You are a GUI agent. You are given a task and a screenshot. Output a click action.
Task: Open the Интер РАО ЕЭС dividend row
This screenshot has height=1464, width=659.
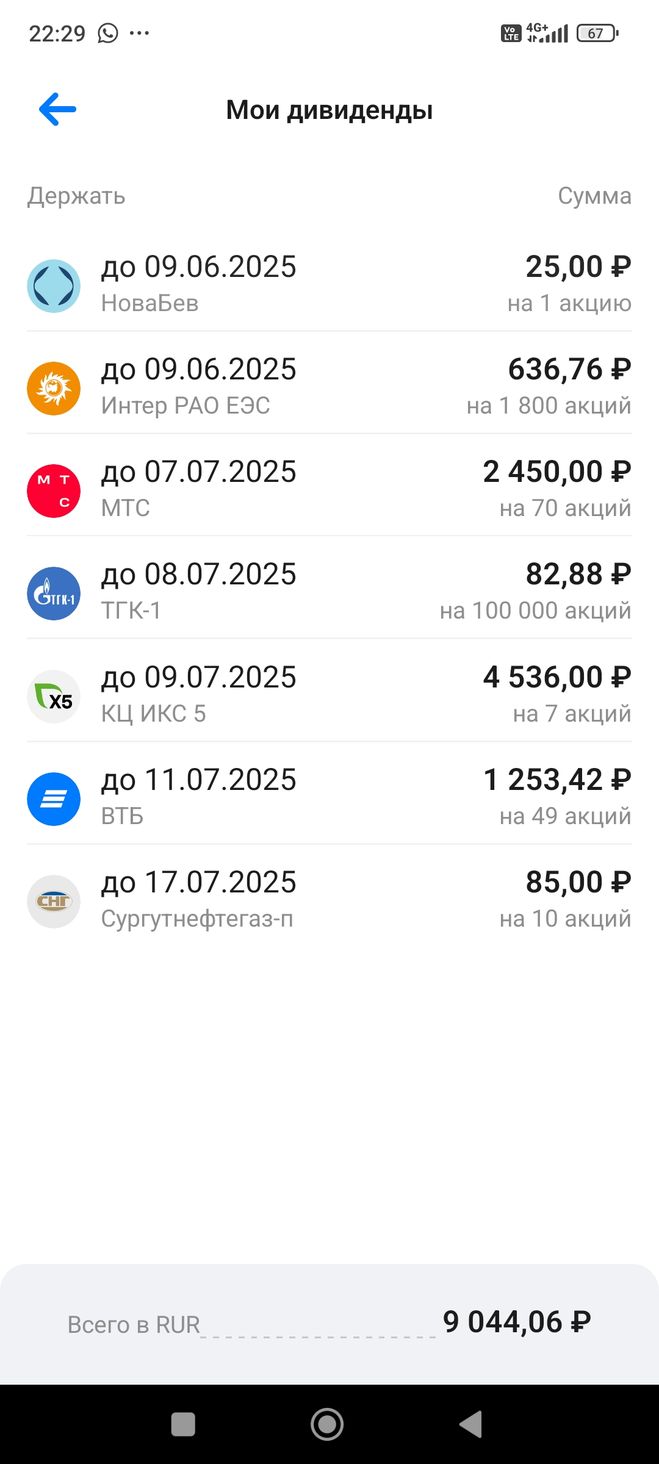click(x=329, y=386)
